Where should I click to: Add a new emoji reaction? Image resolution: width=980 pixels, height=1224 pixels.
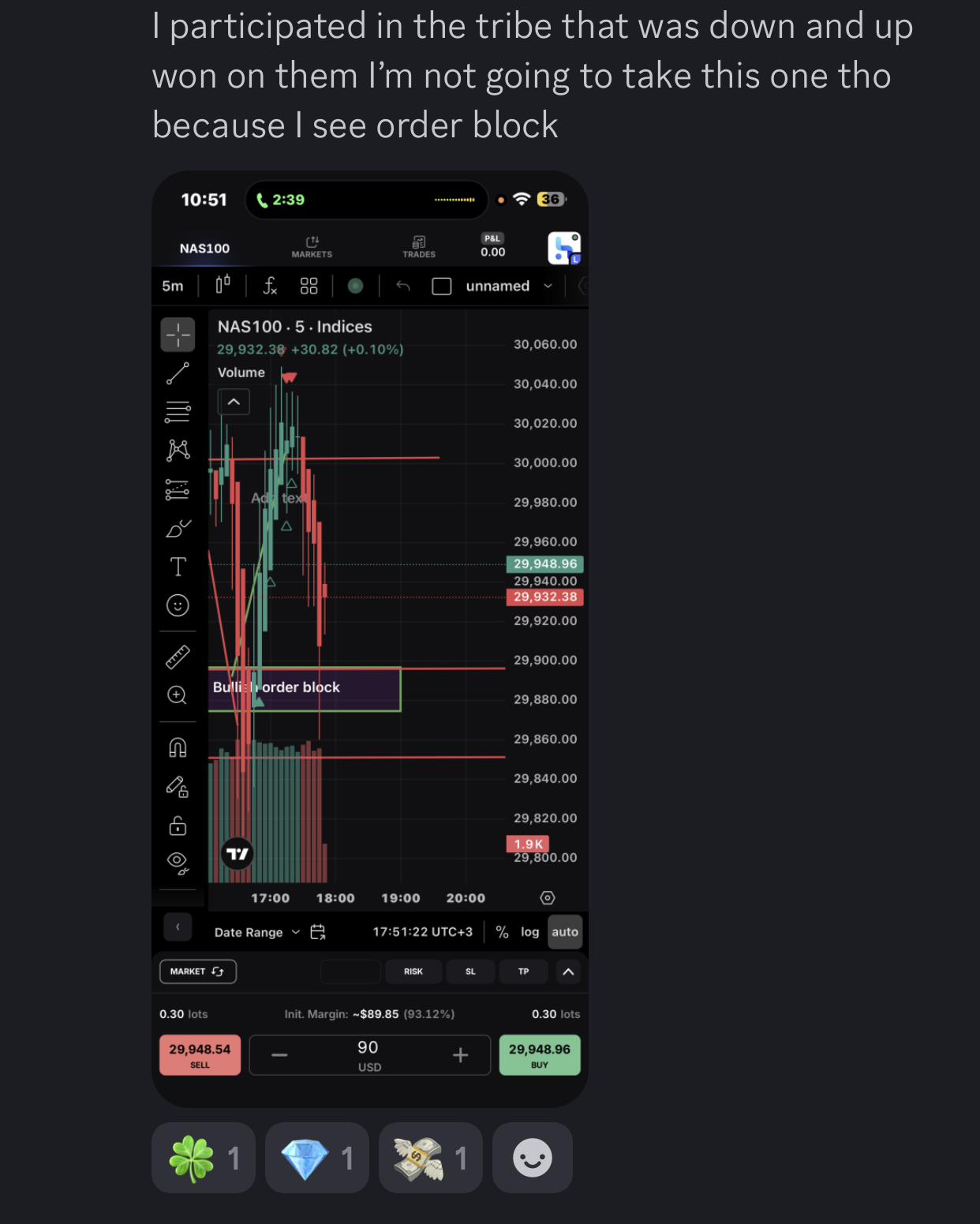(533, 1158)
